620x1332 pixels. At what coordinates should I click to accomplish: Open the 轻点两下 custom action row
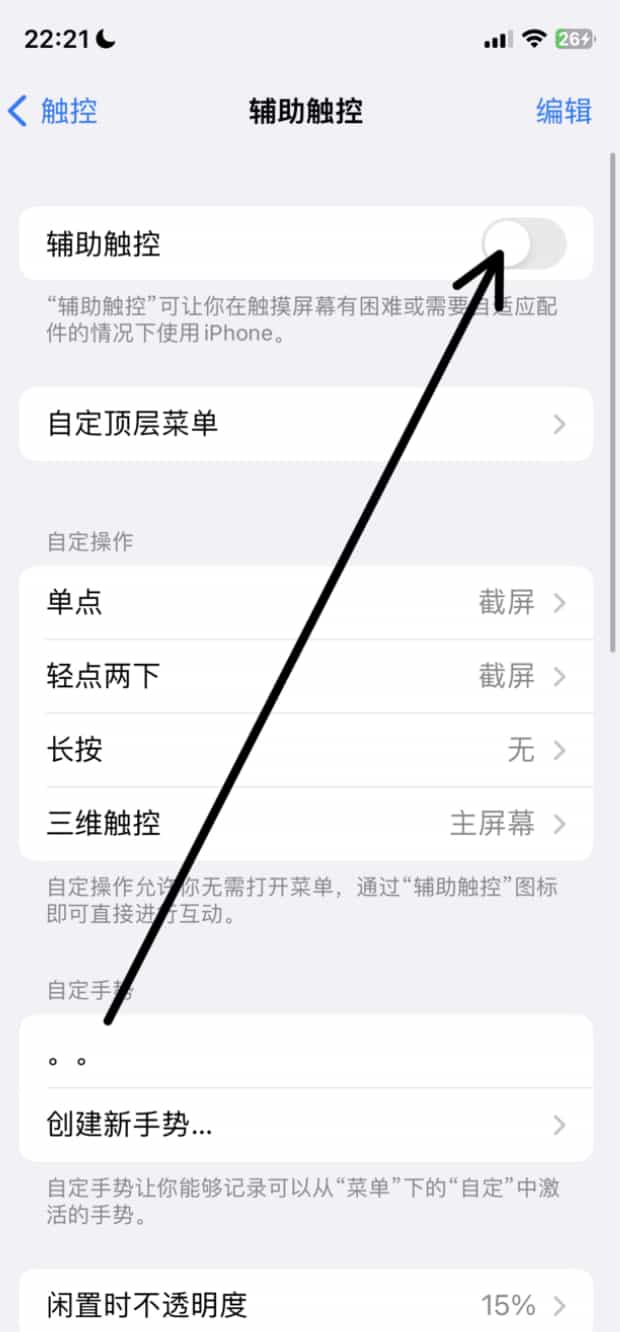306,677
